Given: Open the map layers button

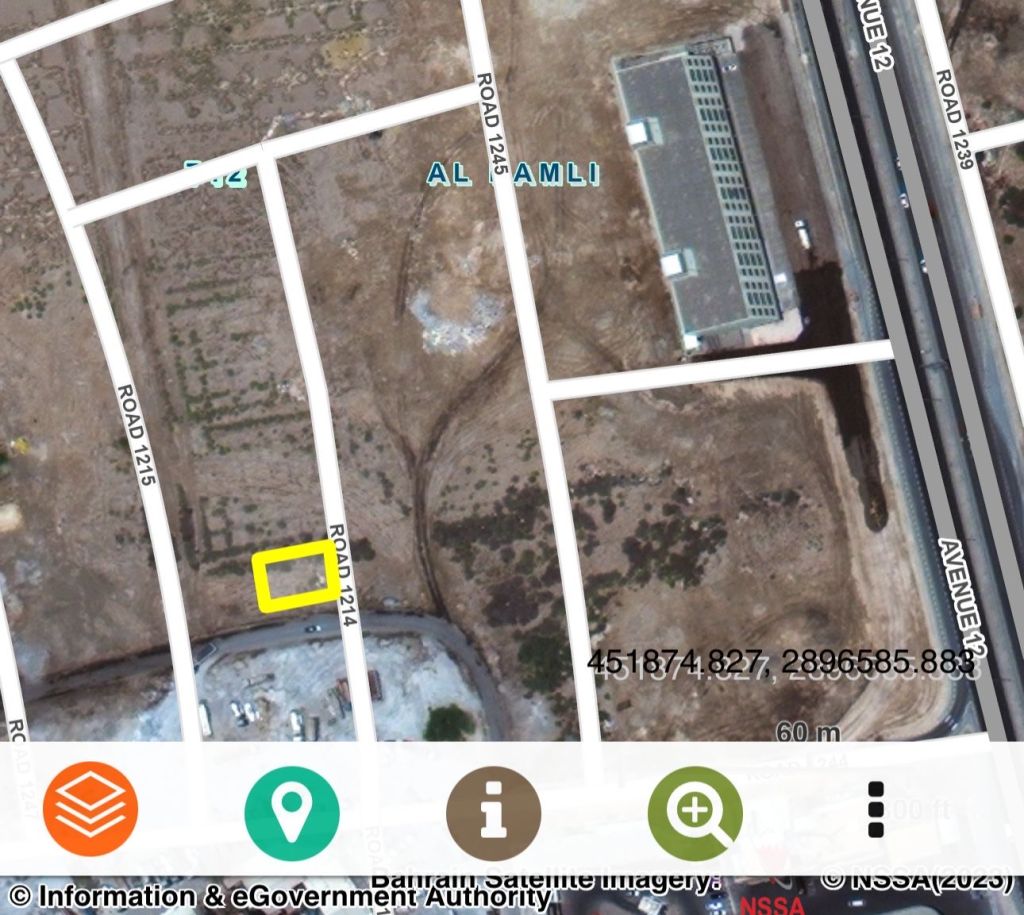Looking at the screenshot, I should point(91,808).
